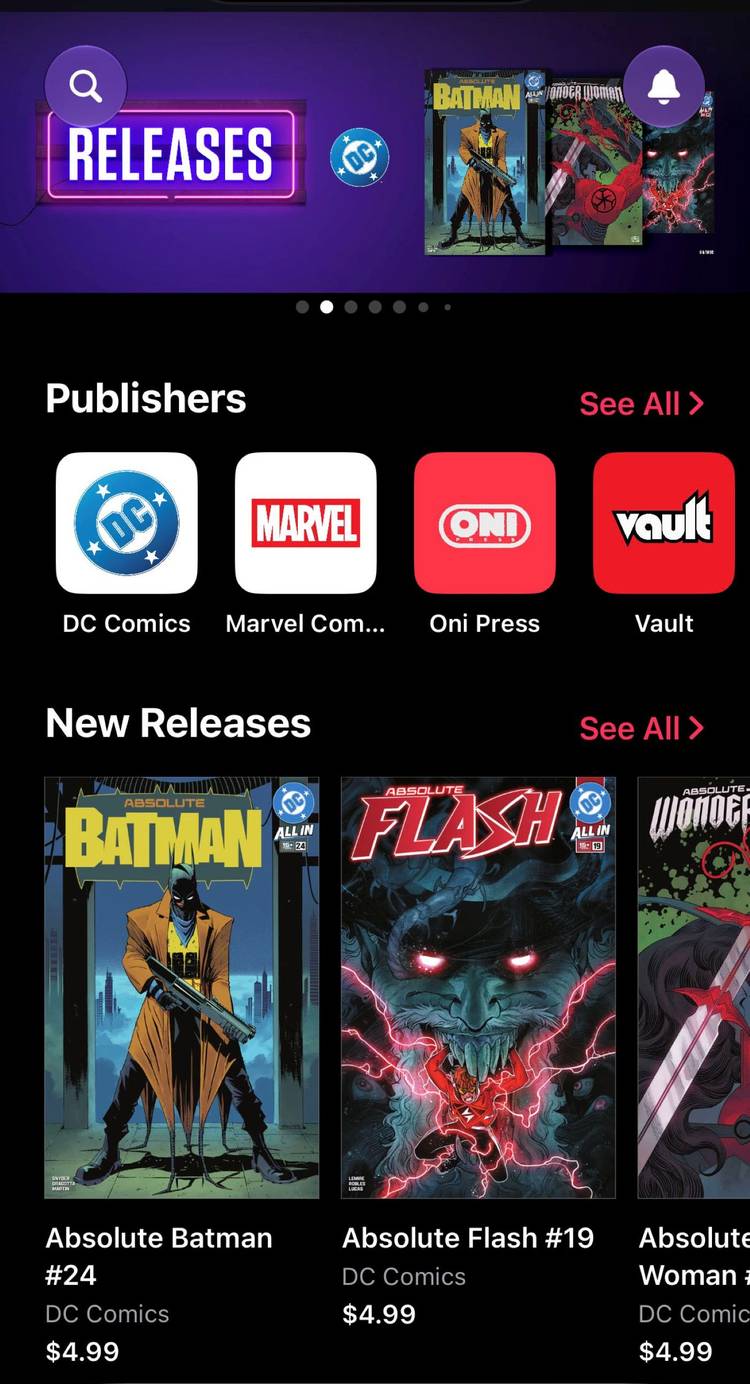This screenshot has width=750, height=1384.
Task: Tap the banner page indicator dots
Action: point(374,307)
